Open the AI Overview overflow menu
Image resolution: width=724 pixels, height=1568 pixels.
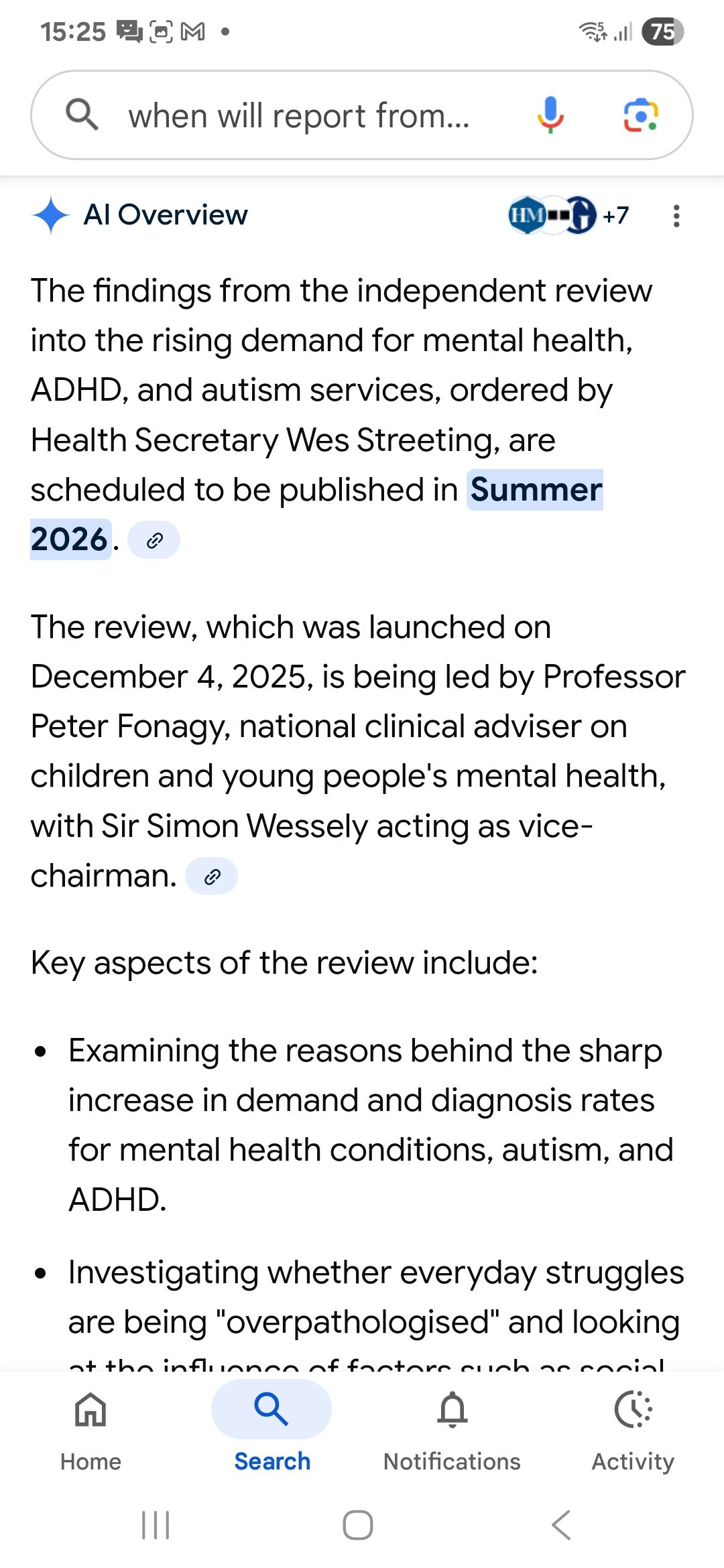pyautogui.click(x=676, y=216)
